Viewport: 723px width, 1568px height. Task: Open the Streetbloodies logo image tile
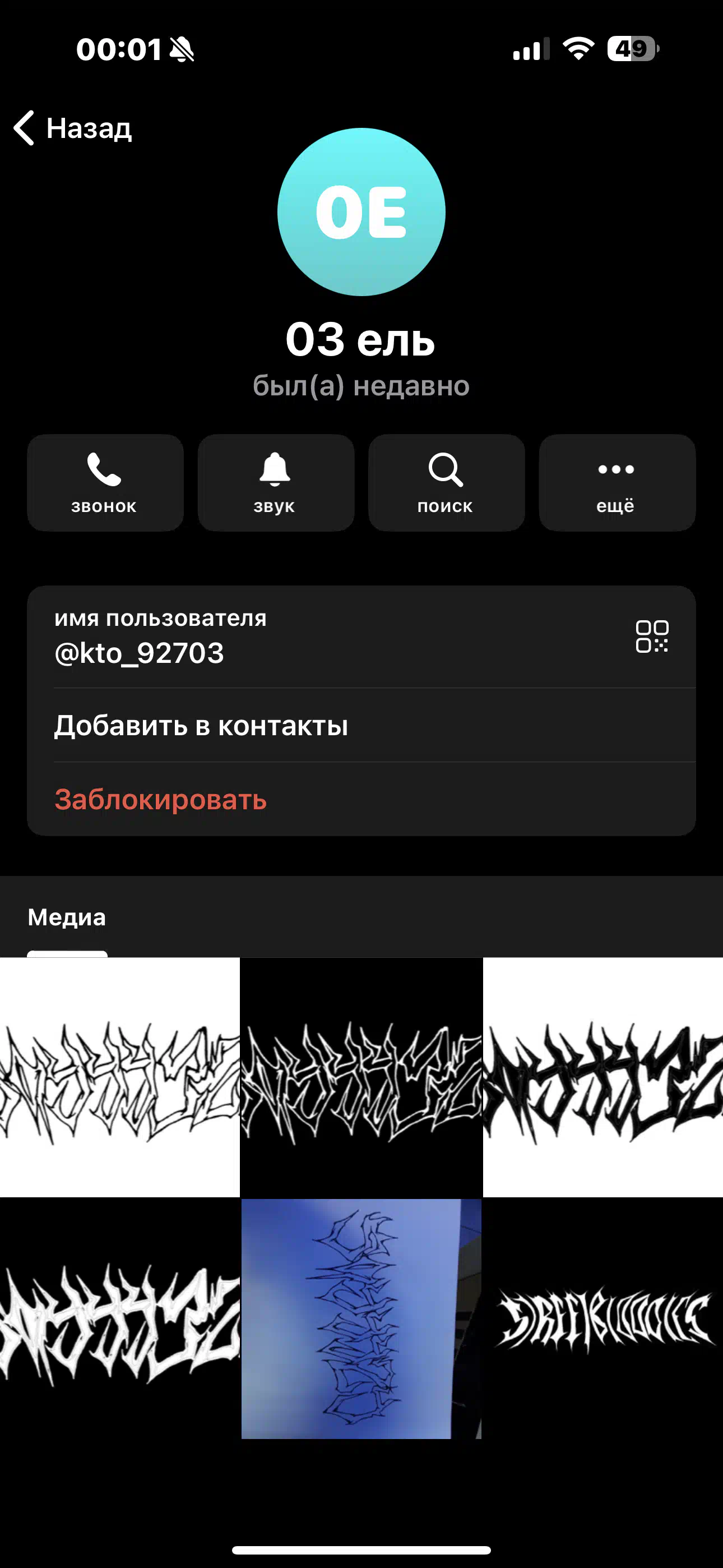(x=603, y=1318)
